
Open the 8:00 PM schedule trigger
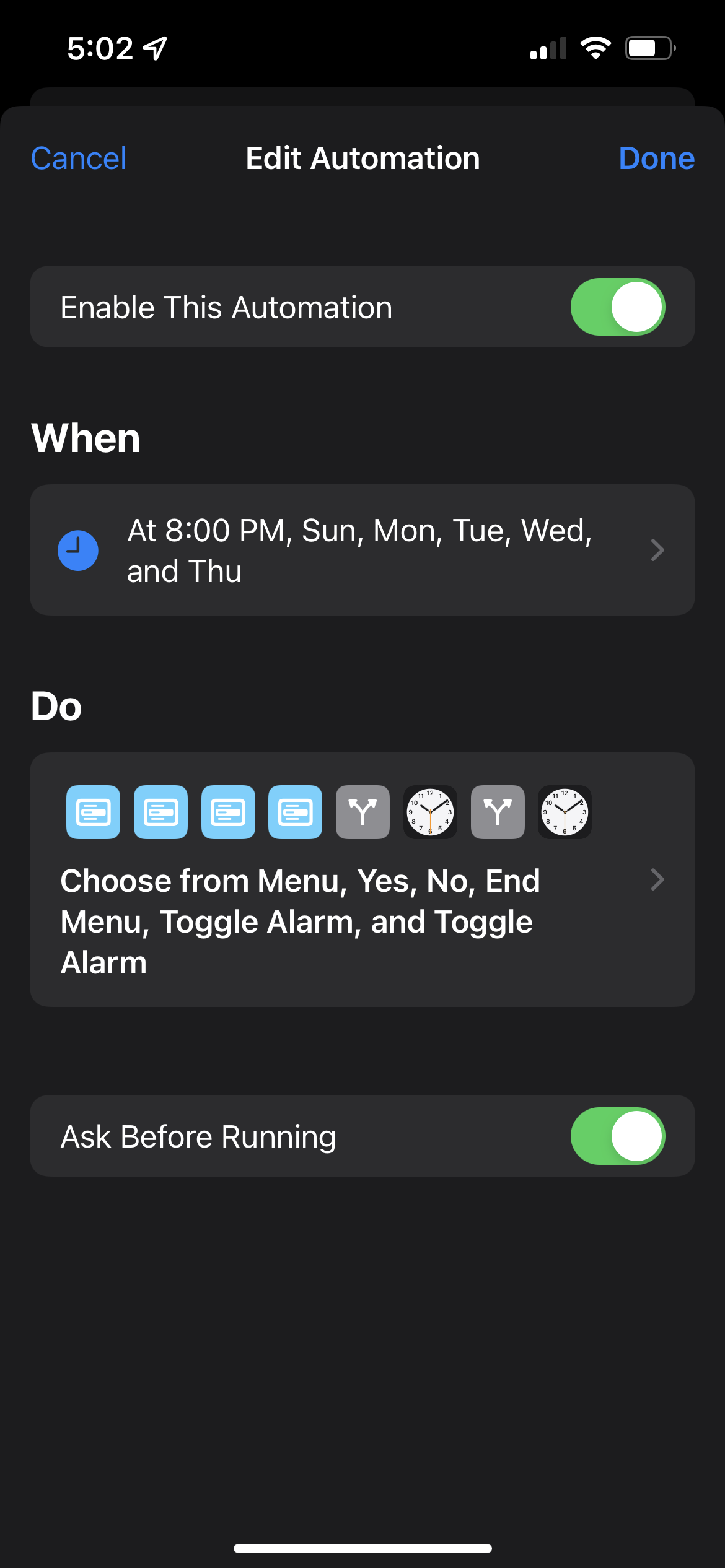click(x=362, y=550)
